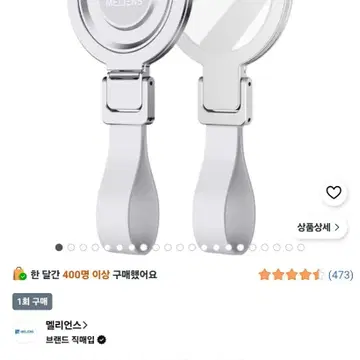Open 상품상세 product details
The image size is (360, 360).
tap(320, 228)
